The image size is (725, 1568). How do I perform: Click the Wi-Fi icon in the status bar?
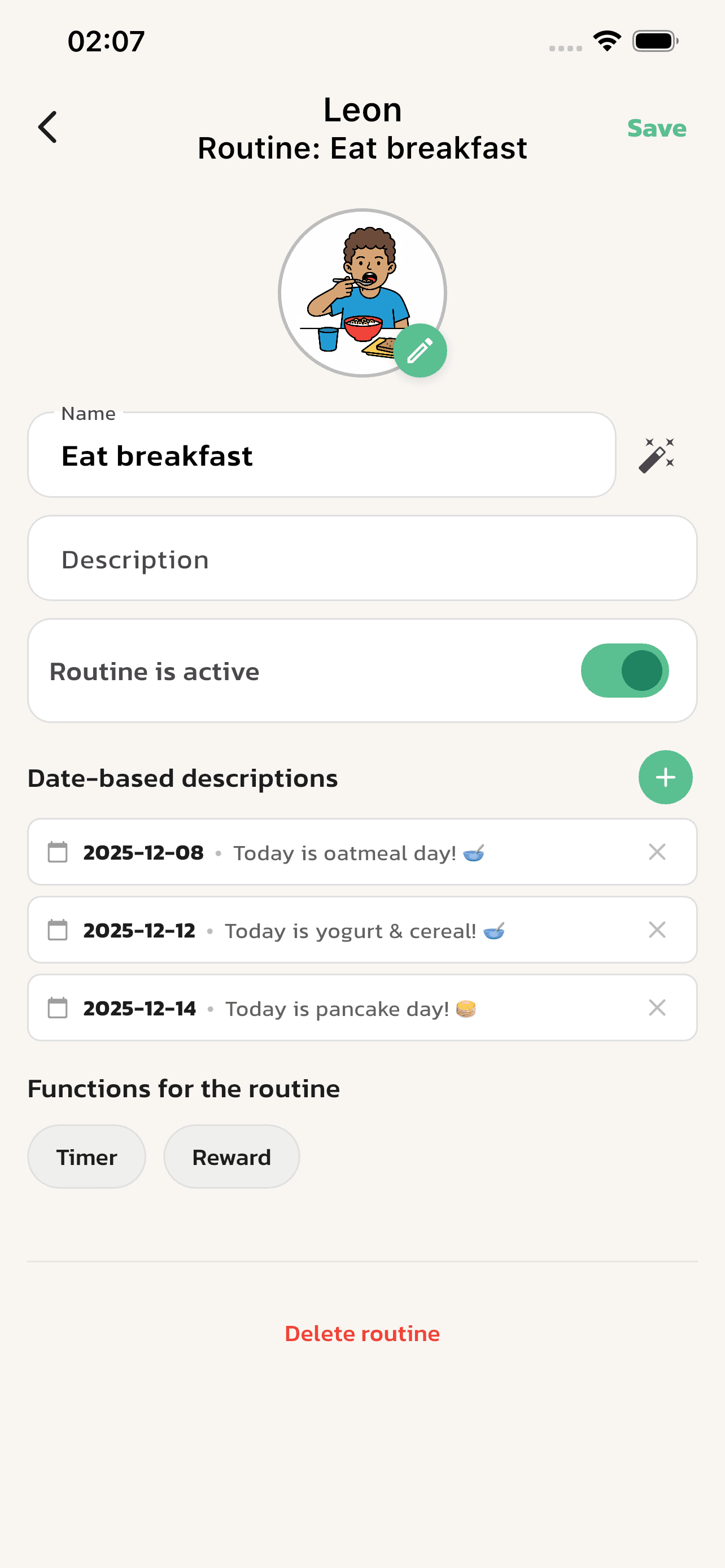[606, 40]
